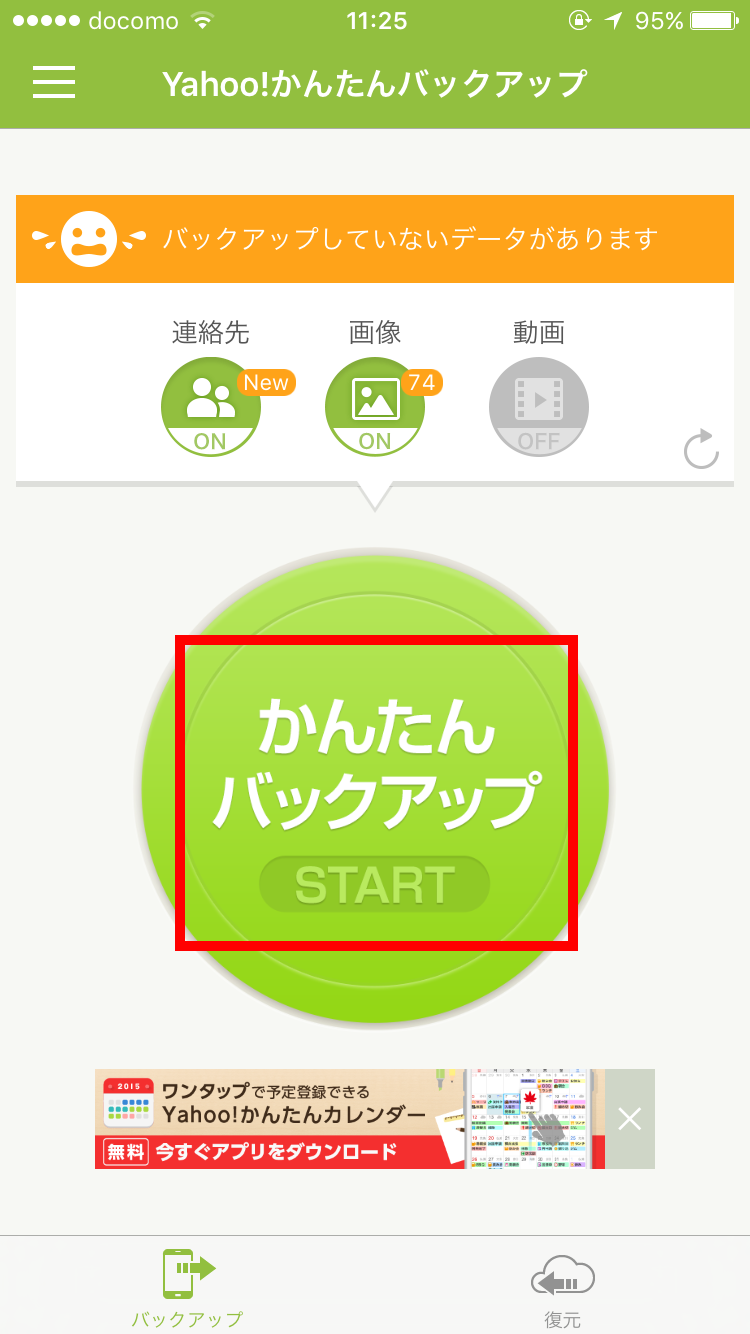Image resolution: width=750 pixels, height=1334 pixels.
Task: Enable the 動画 video backup OFF button
Action: (x=539, y=407)
